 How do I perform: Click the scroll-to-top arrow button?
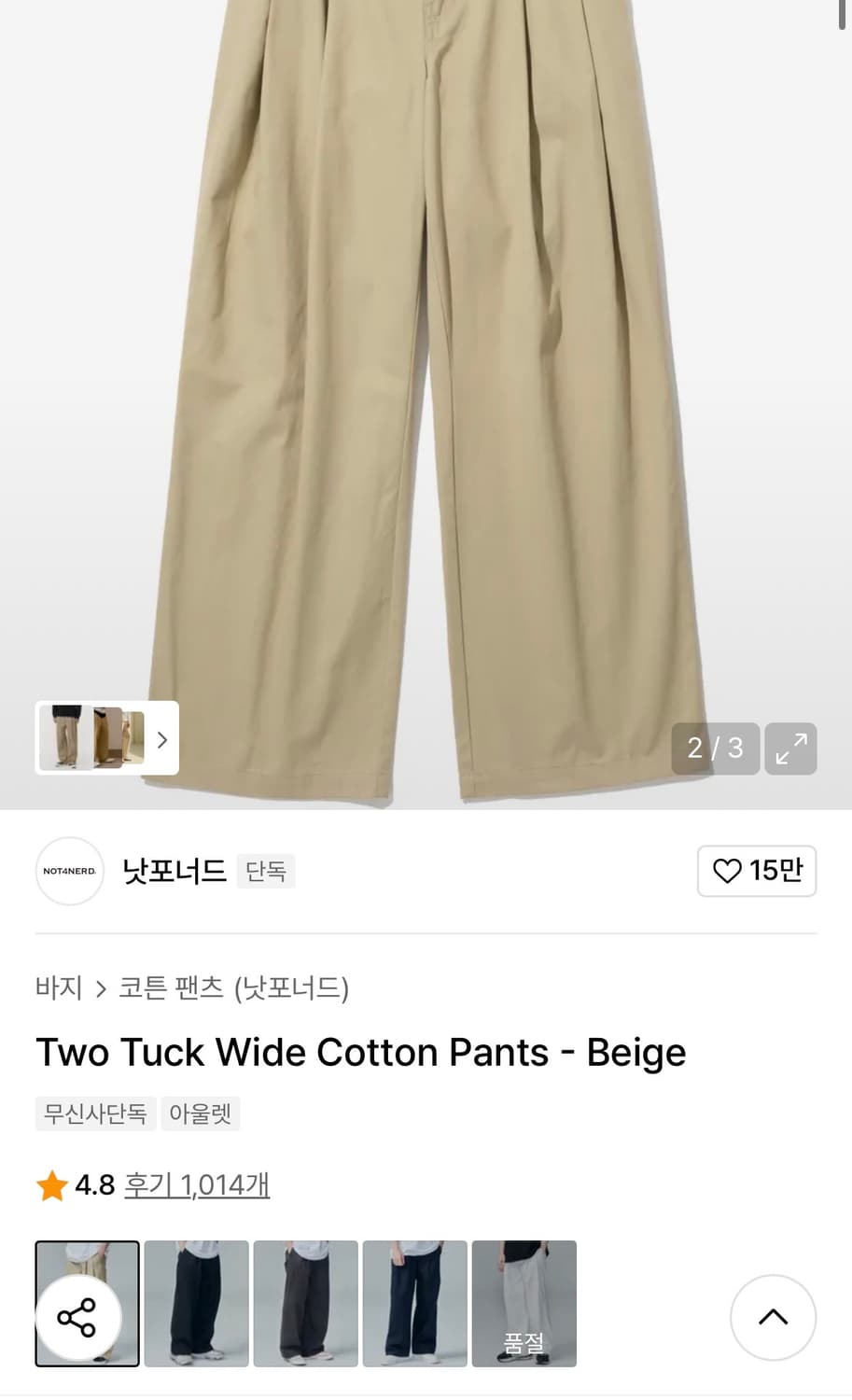pyautogui.click(x=773, y=1317)
